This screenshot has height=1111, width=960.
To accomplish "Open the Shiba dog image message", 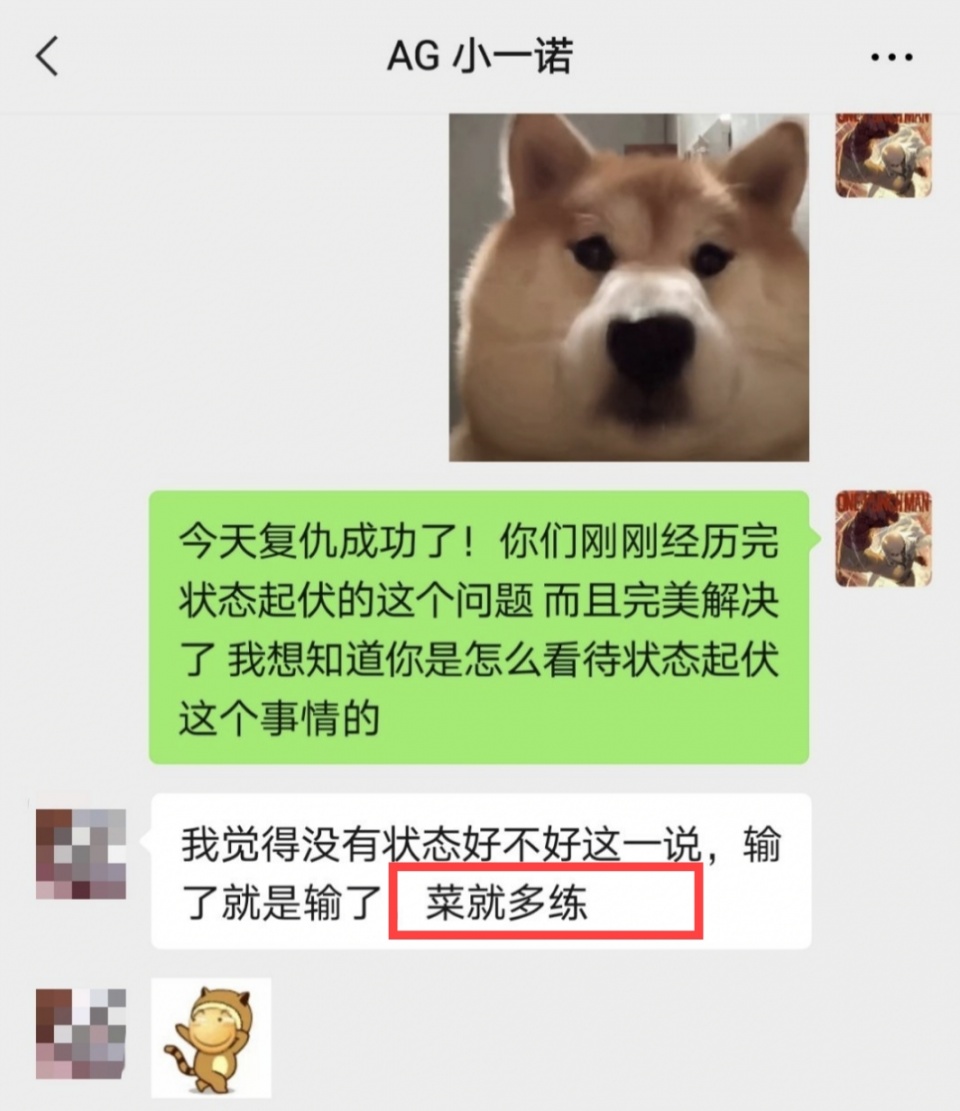I will click(628, 287).
